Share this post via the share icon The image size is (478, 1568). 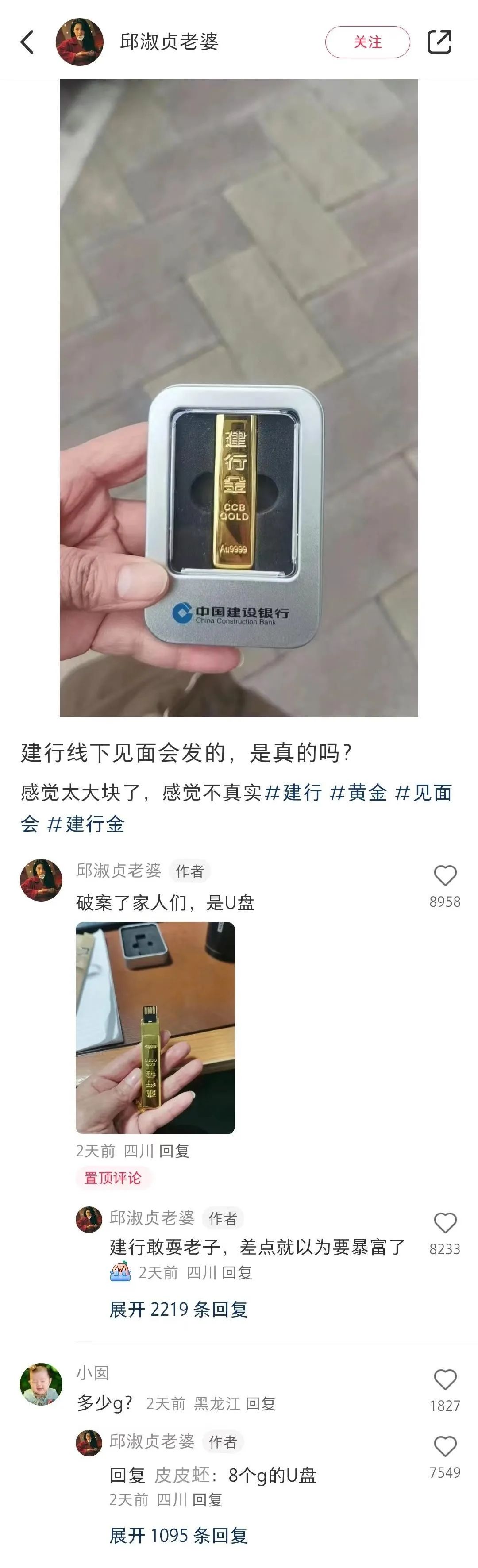[x=439, y=42]
